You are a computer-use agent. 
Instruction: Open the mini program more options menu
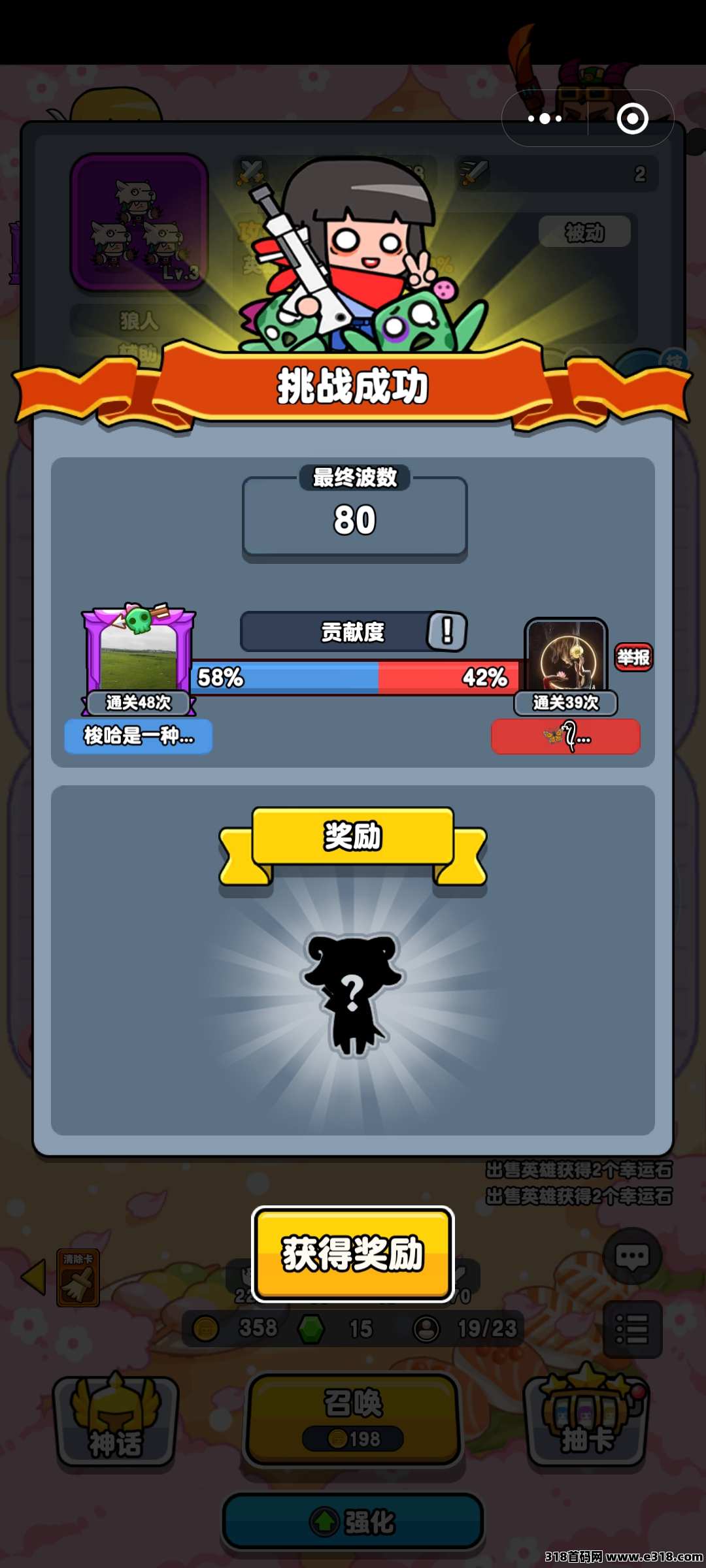point(545,119)
